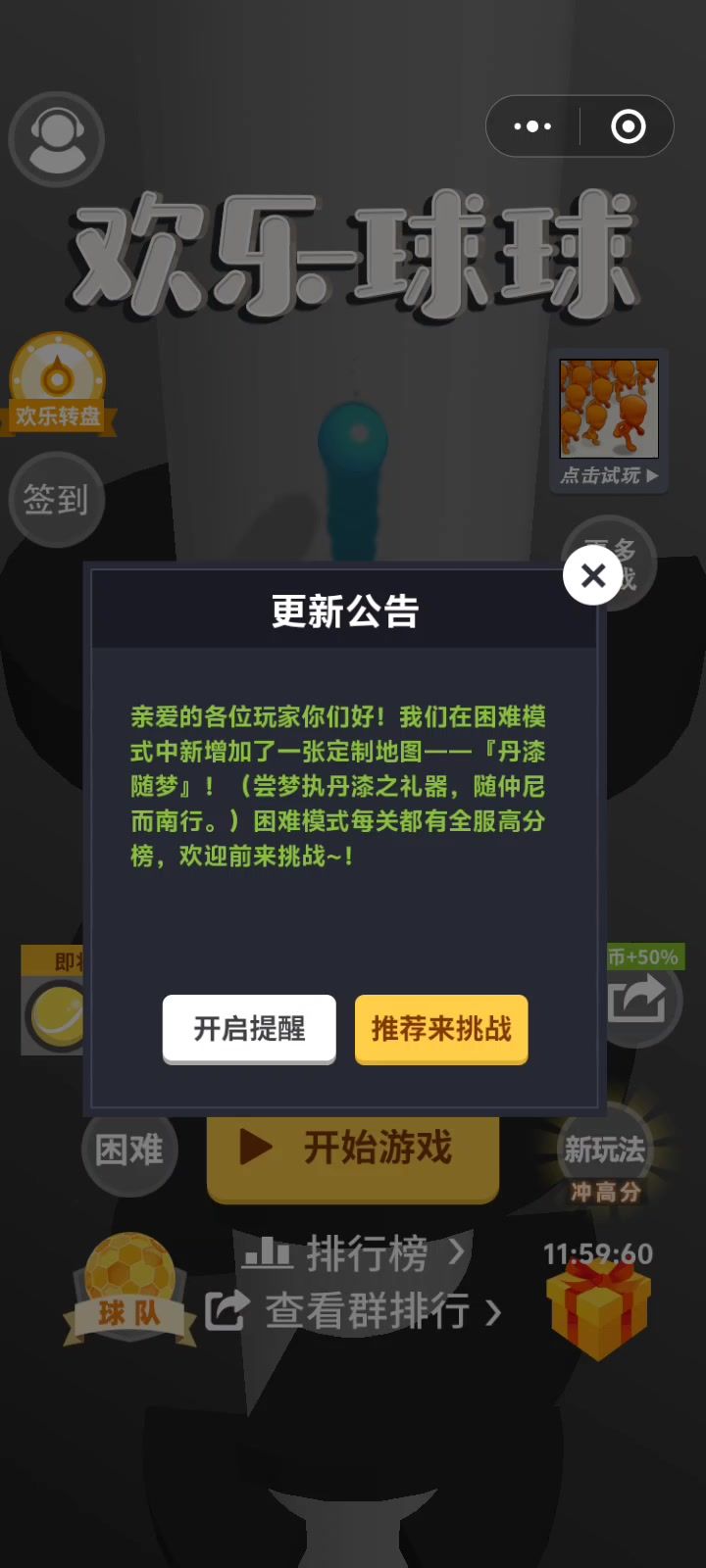Close the 更新公告 dialog

click(592, 575)
